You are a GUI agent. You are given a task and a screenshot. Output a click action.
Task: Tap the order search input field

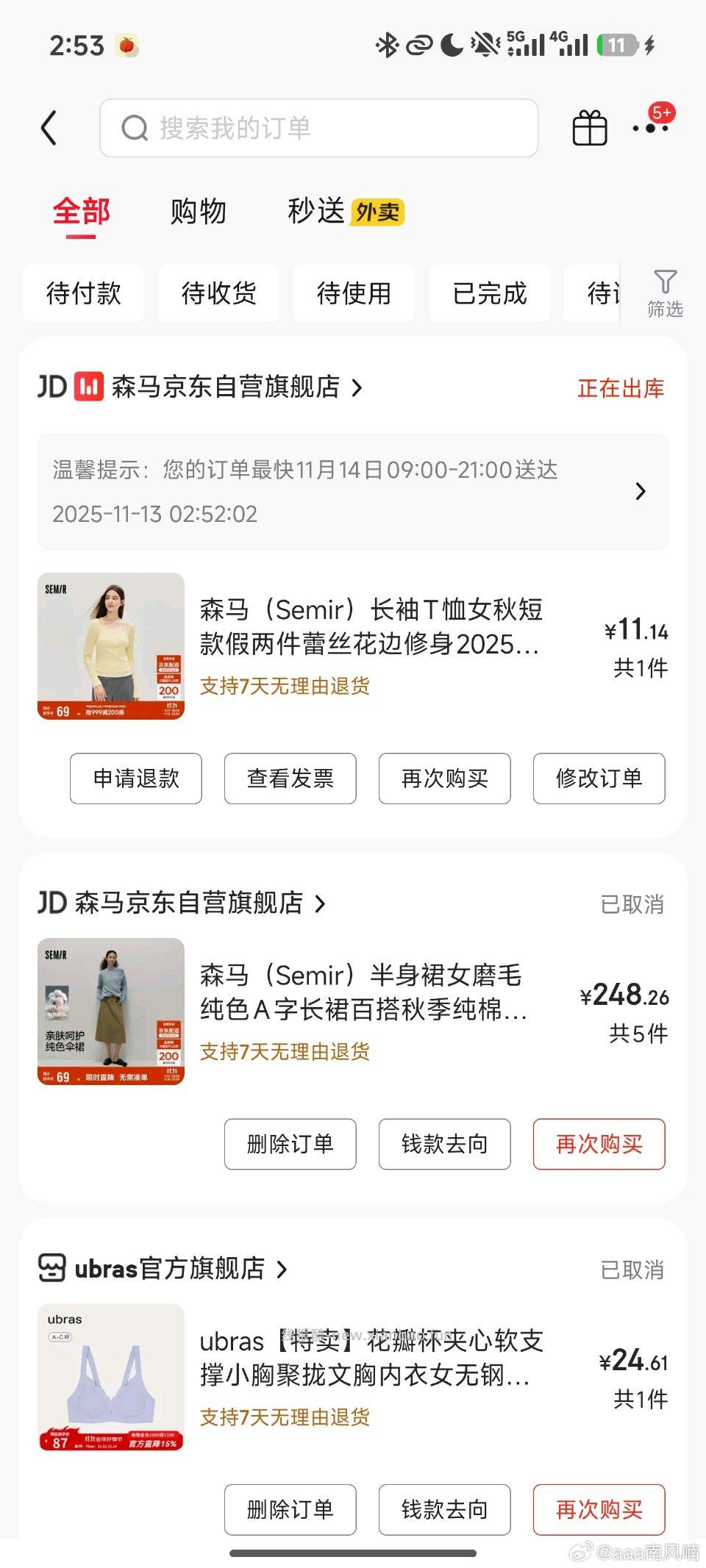click(x=318, y=127)
